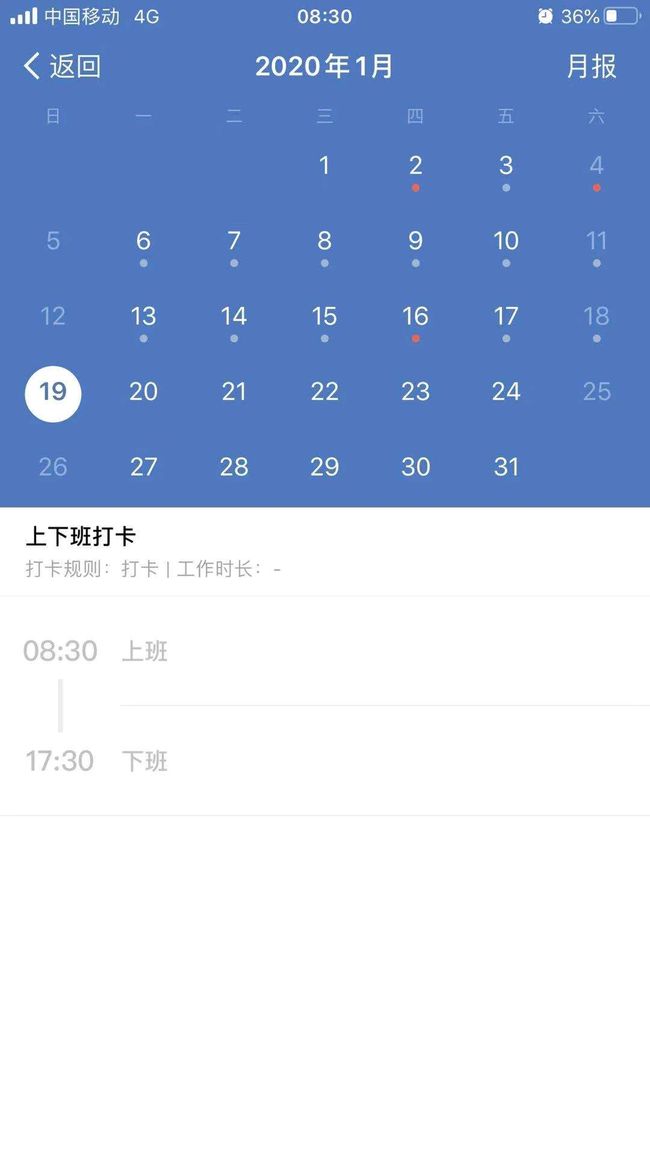Select date 27
The width and height of the screenshot is (650, 1156).
pyautogui.click(x=144, y=467)
